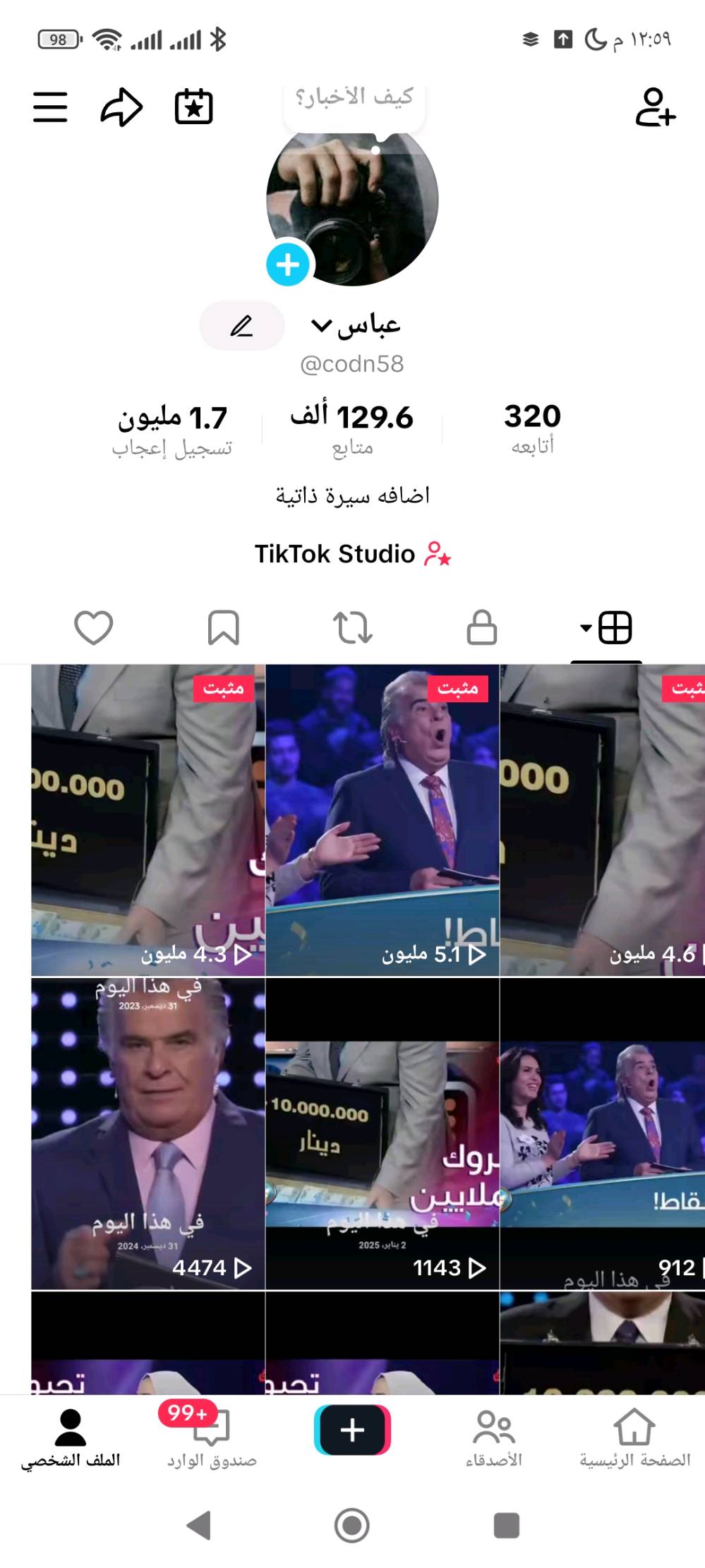Open the calendar star events icon
Screen dimensions: 705x1568
[193, 107]
